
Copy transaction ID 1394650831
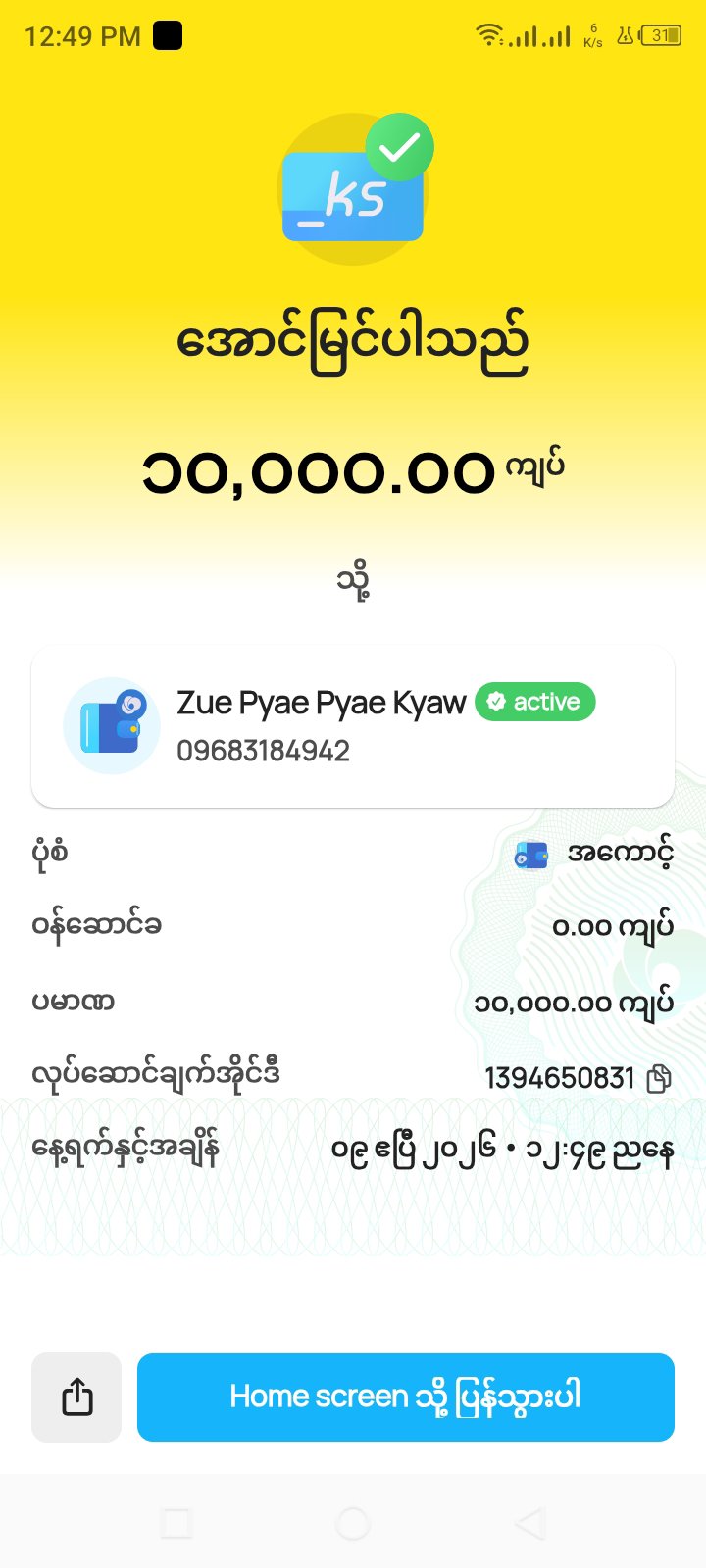tap(660, 1078)
